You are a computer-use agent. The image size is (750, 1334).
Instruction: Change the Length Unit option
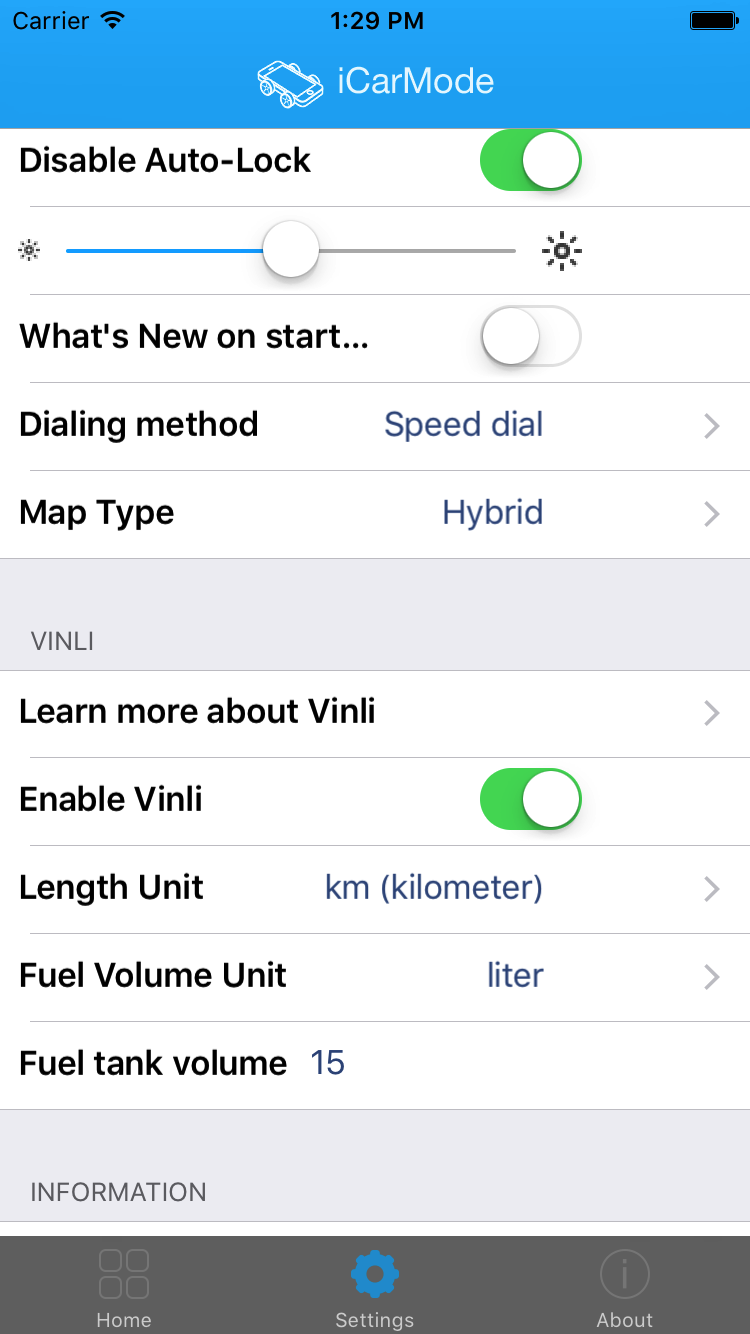375,889
